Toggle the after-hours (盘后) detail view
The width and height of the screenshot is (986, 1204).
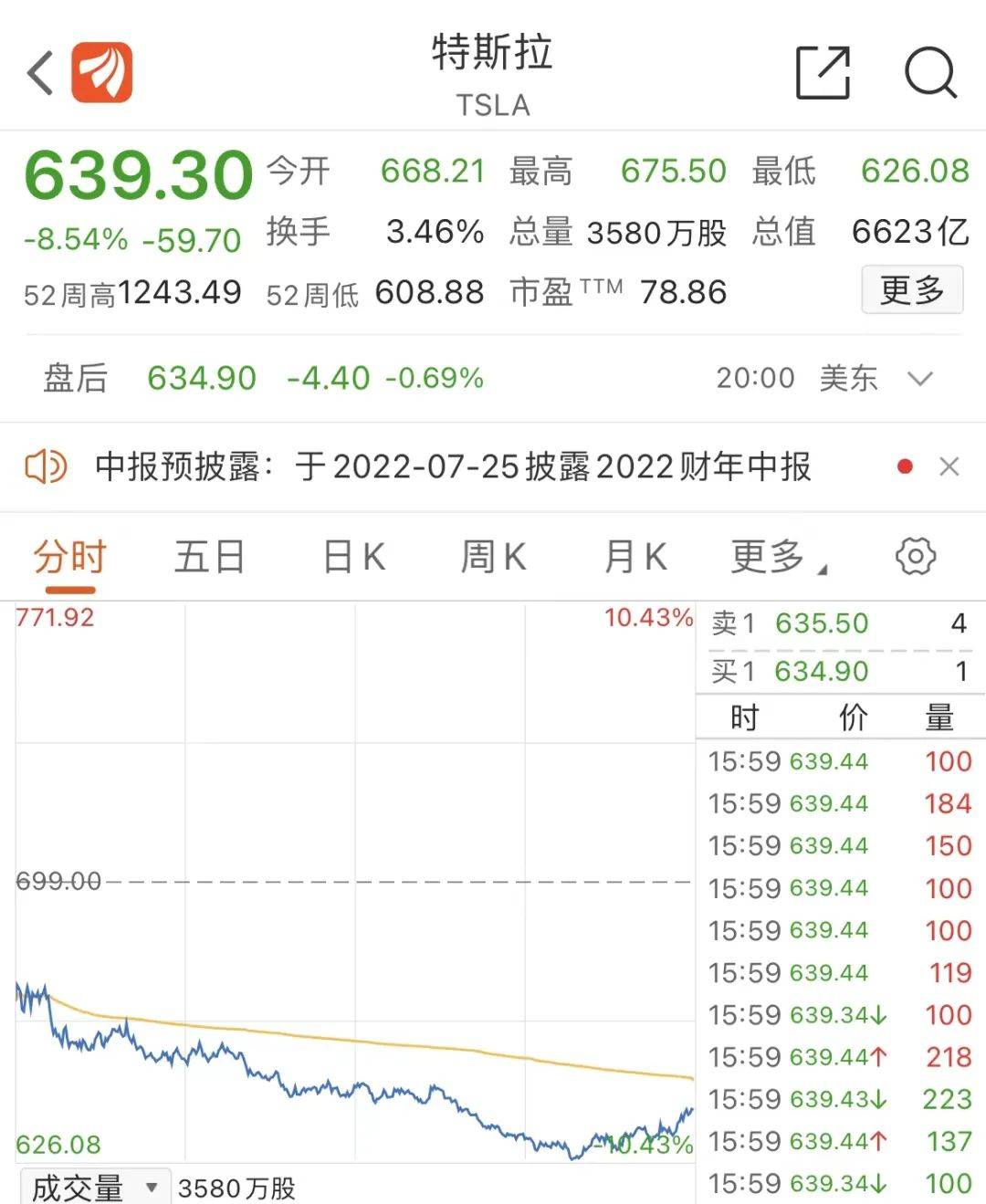click(77, 377)
